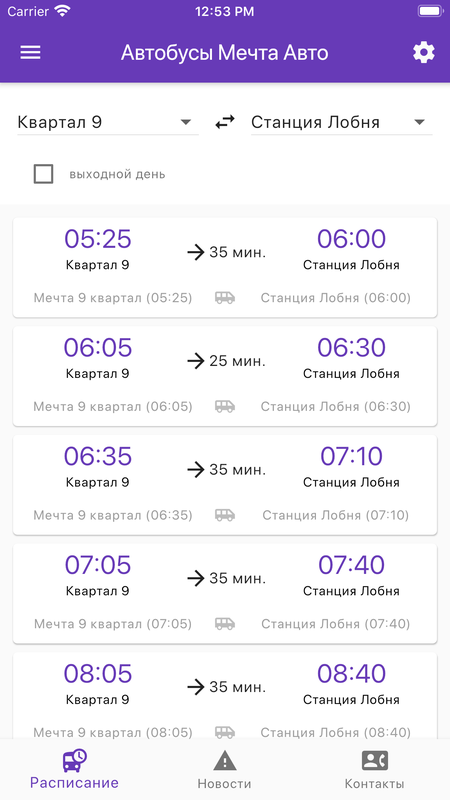Check the выходной день checkbox
The height and width of the screenshot is (800, 450).
click(x=43, y=174)
